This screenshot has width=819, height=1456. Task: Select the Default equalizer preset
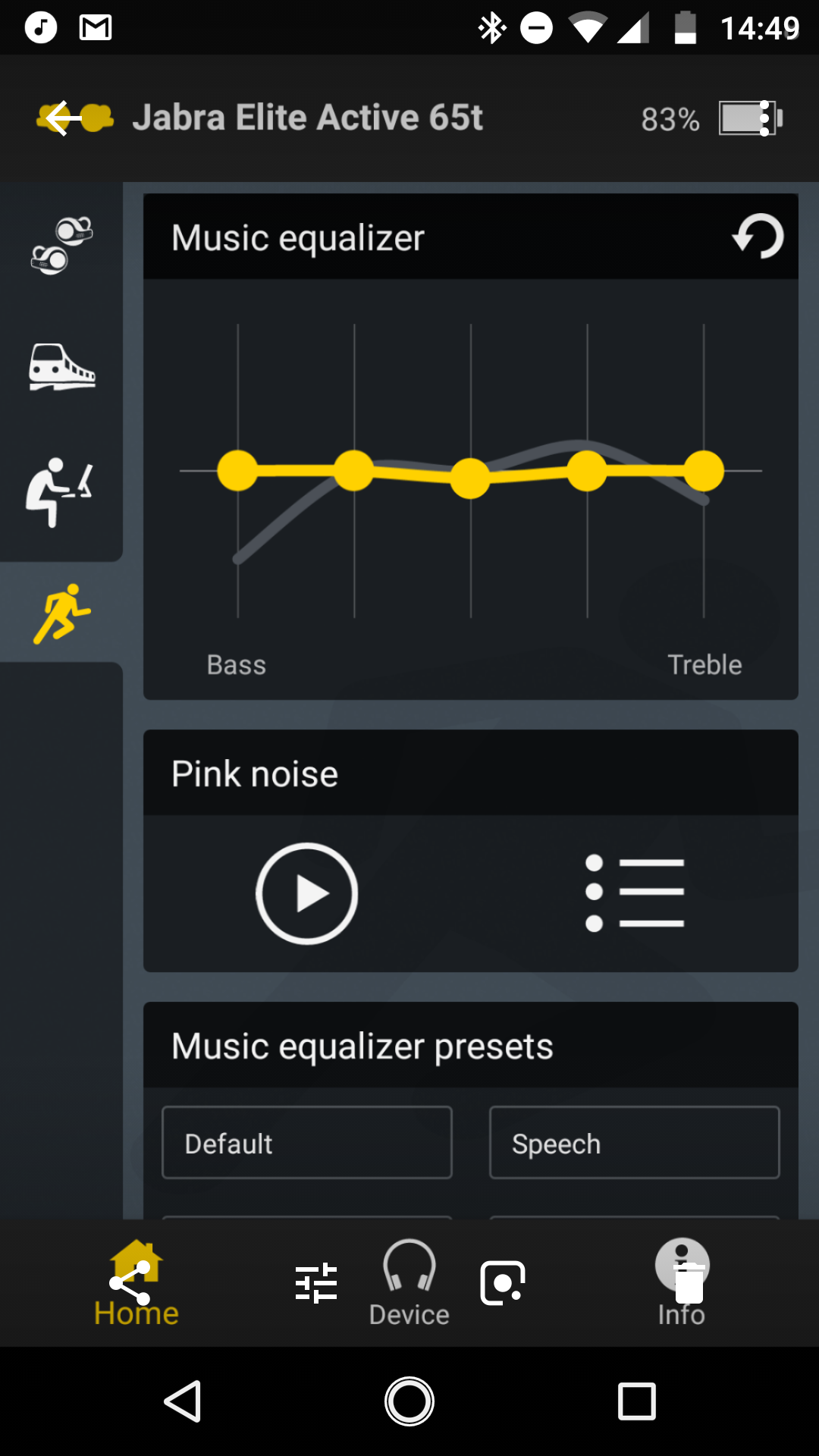click(x=306, y=1143)
